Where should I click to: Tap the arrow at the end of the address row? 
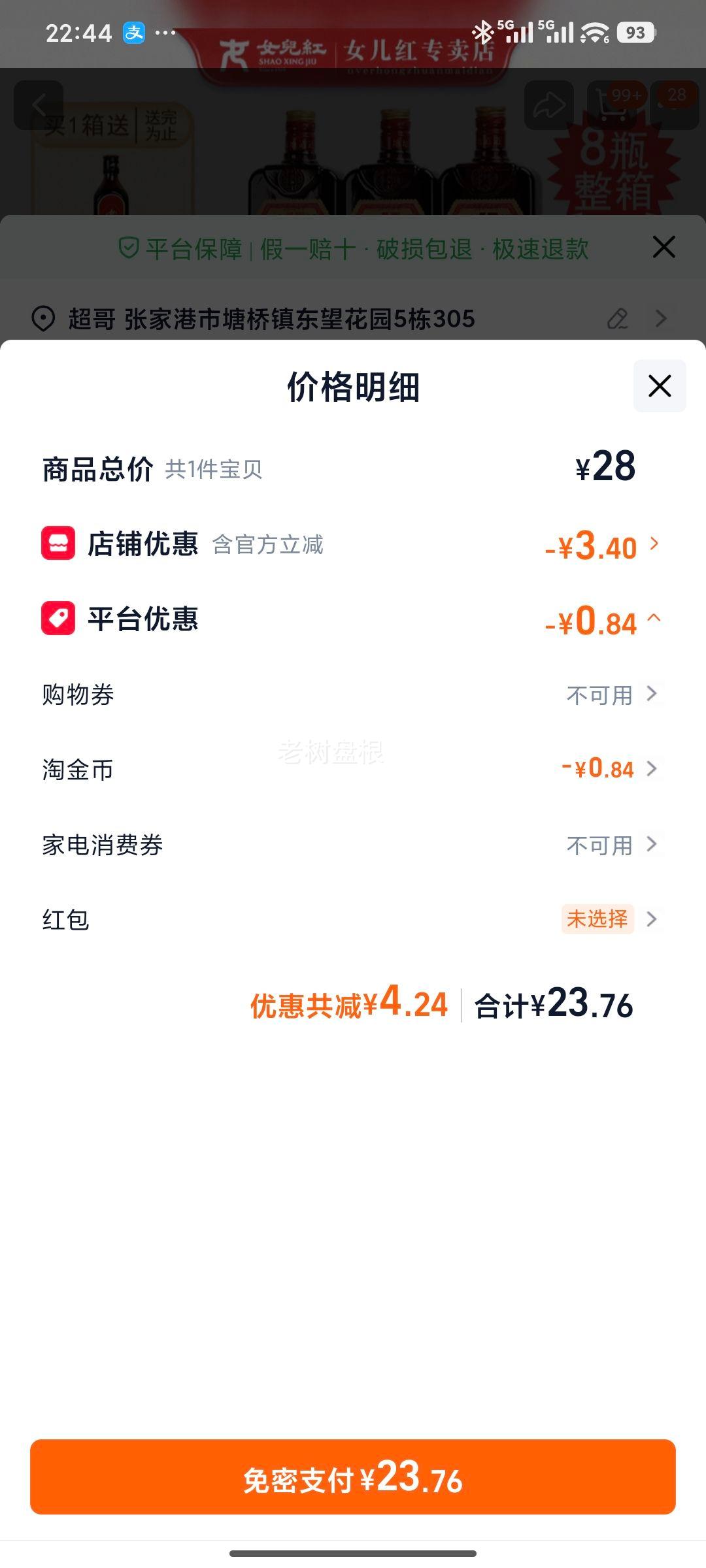click(661, 319)
